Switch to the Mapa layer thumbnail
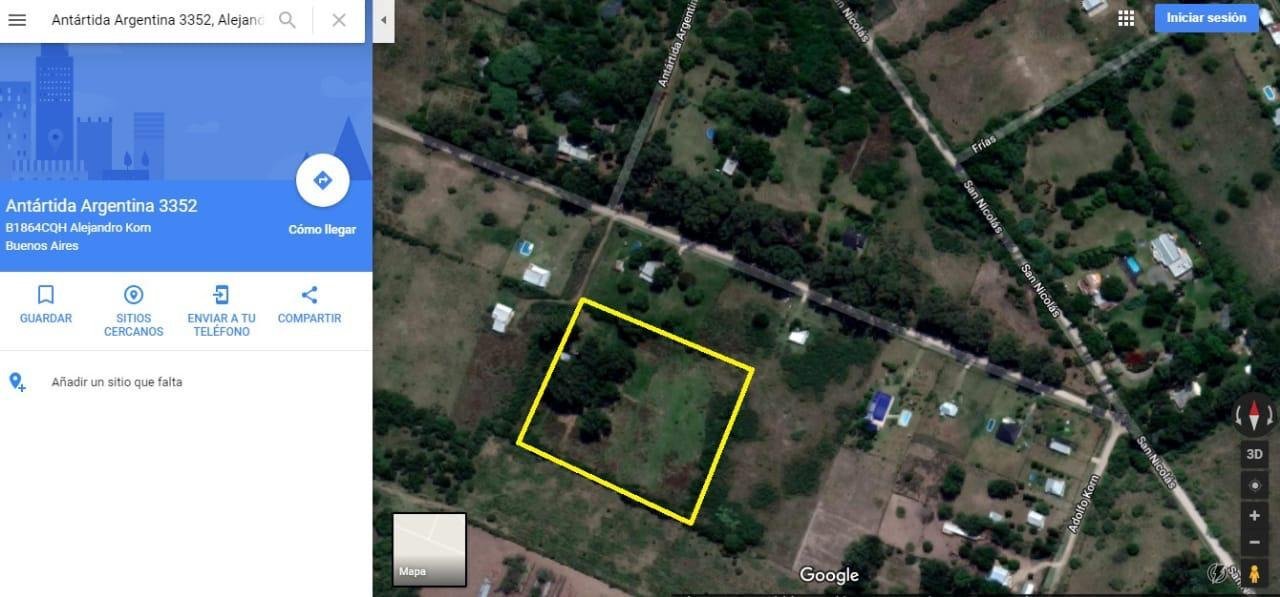Viewport: 1280px width, 597px height. pos(429,548)
